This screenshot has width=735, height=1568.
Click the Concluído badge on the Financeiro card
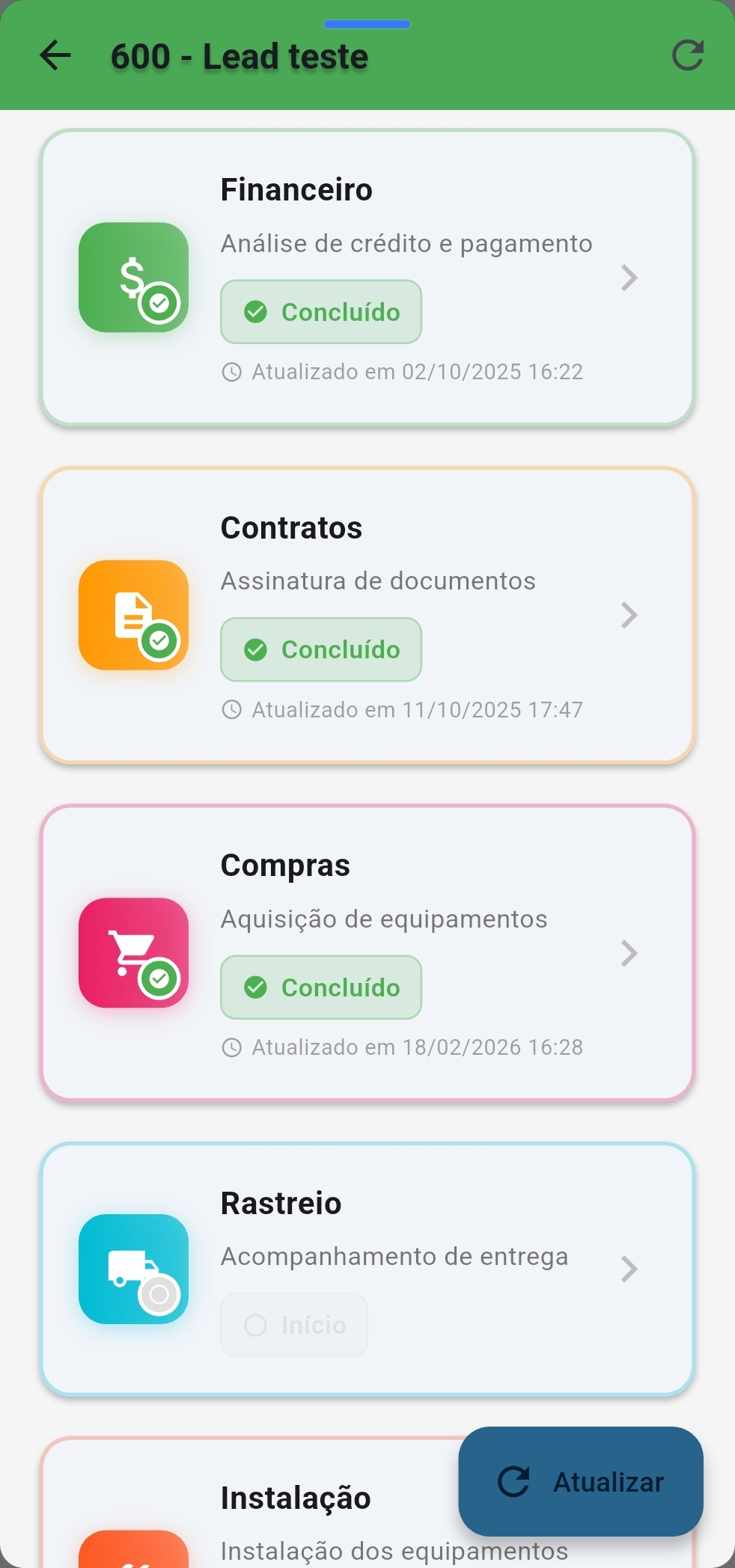point(320,311)
